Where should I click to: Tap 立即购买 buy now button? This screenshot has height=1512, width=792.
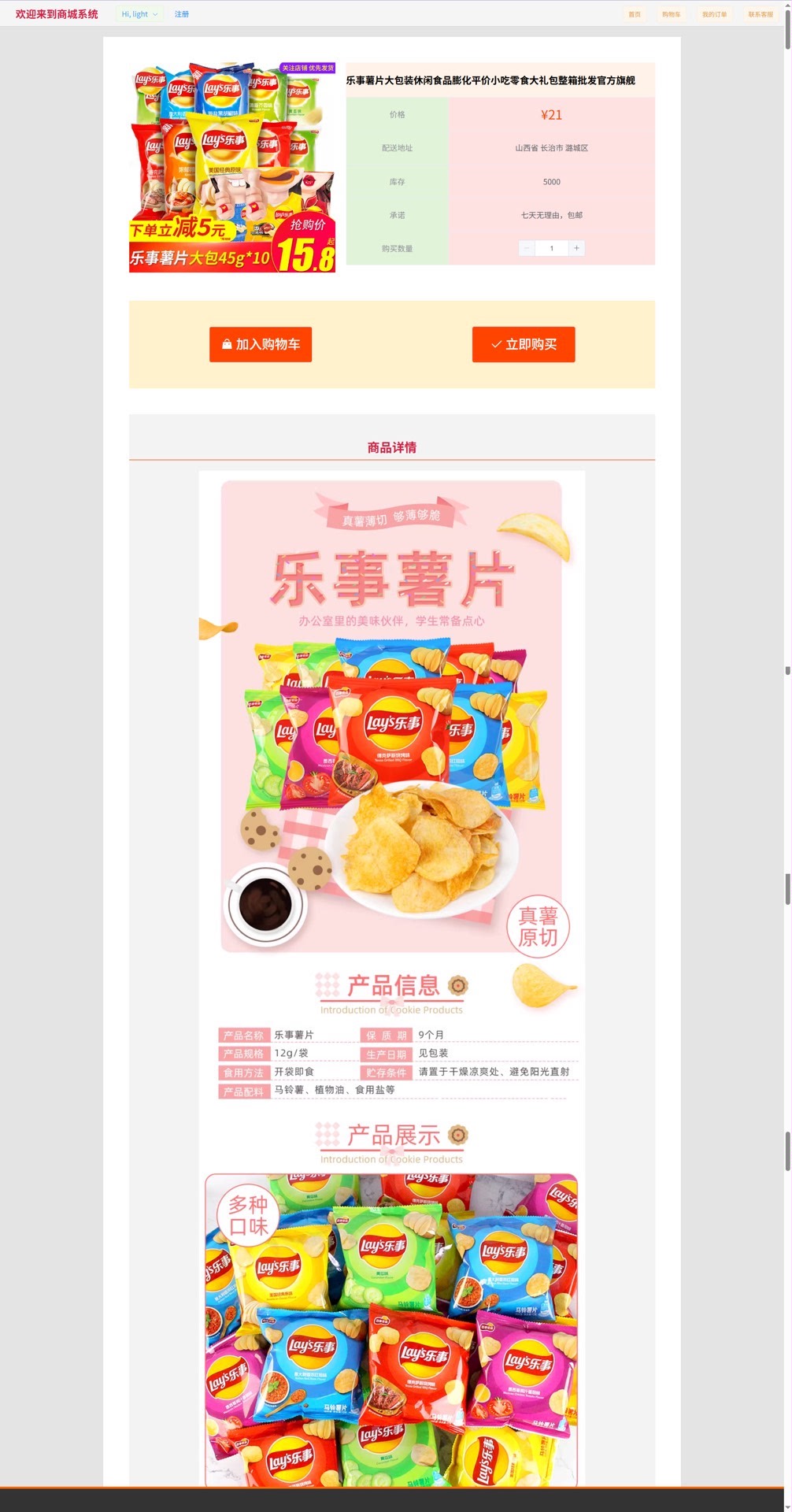pos(524,344)
